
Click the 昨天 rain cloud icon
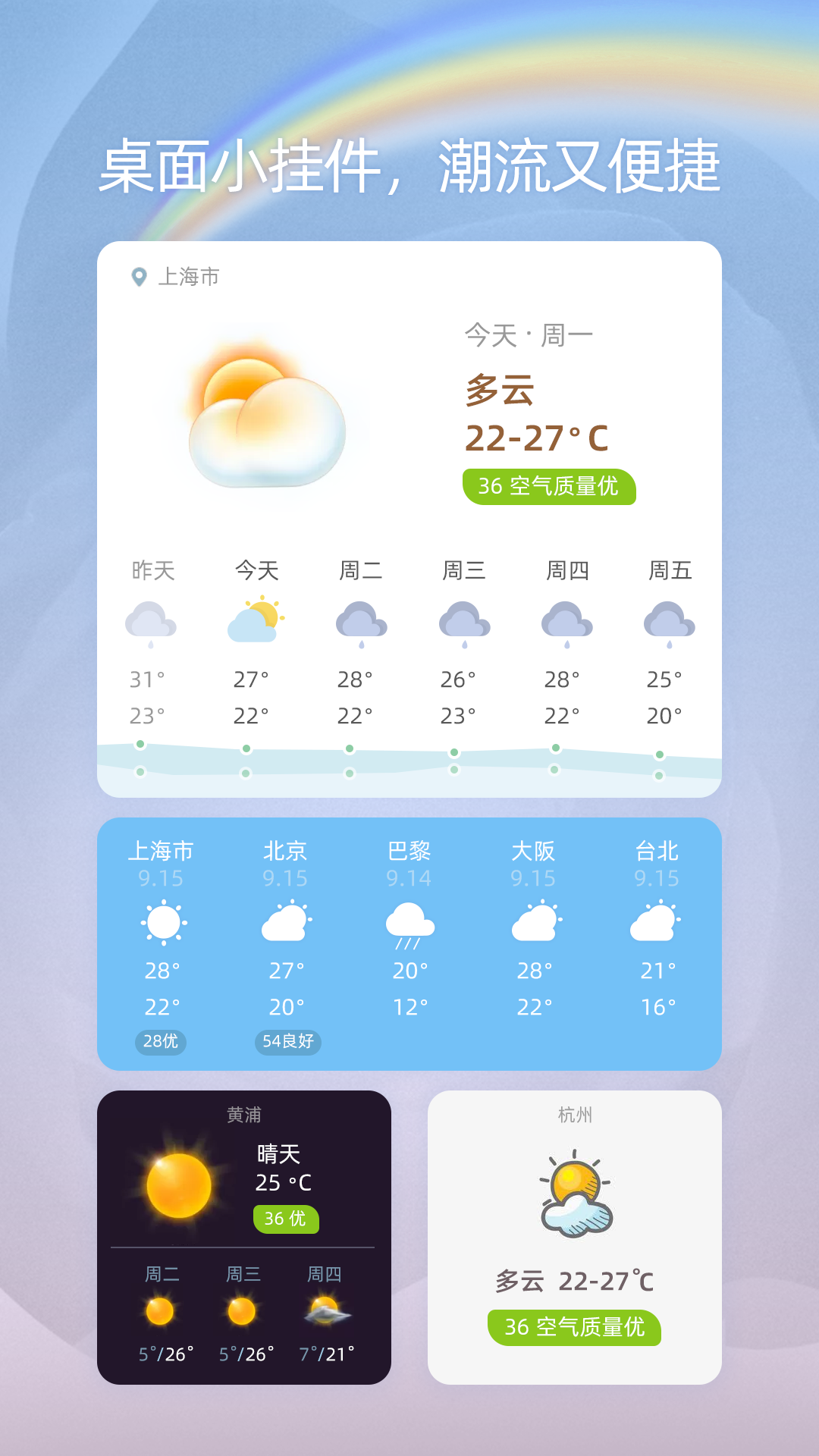point(151,622)
